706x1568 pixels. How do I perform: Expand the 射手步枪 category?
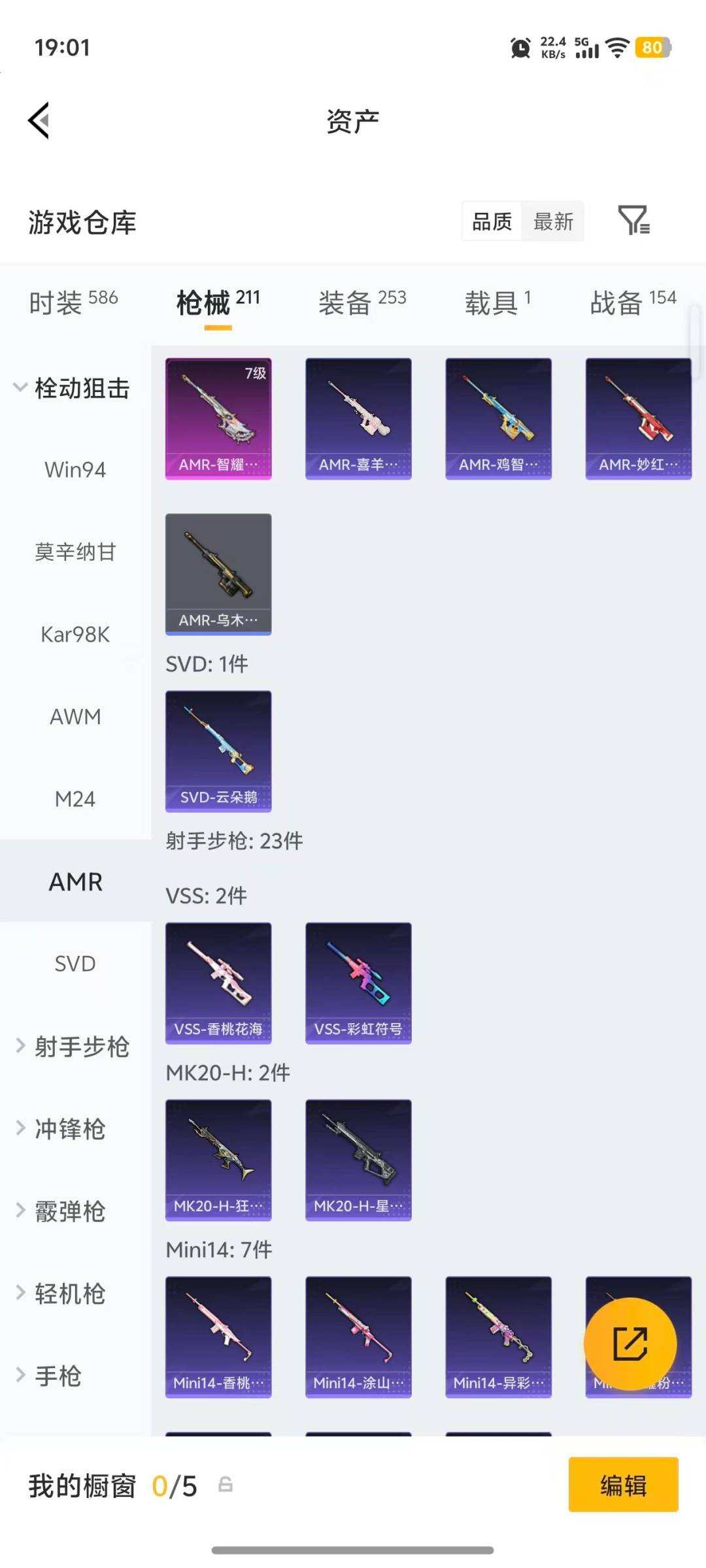81,1046
